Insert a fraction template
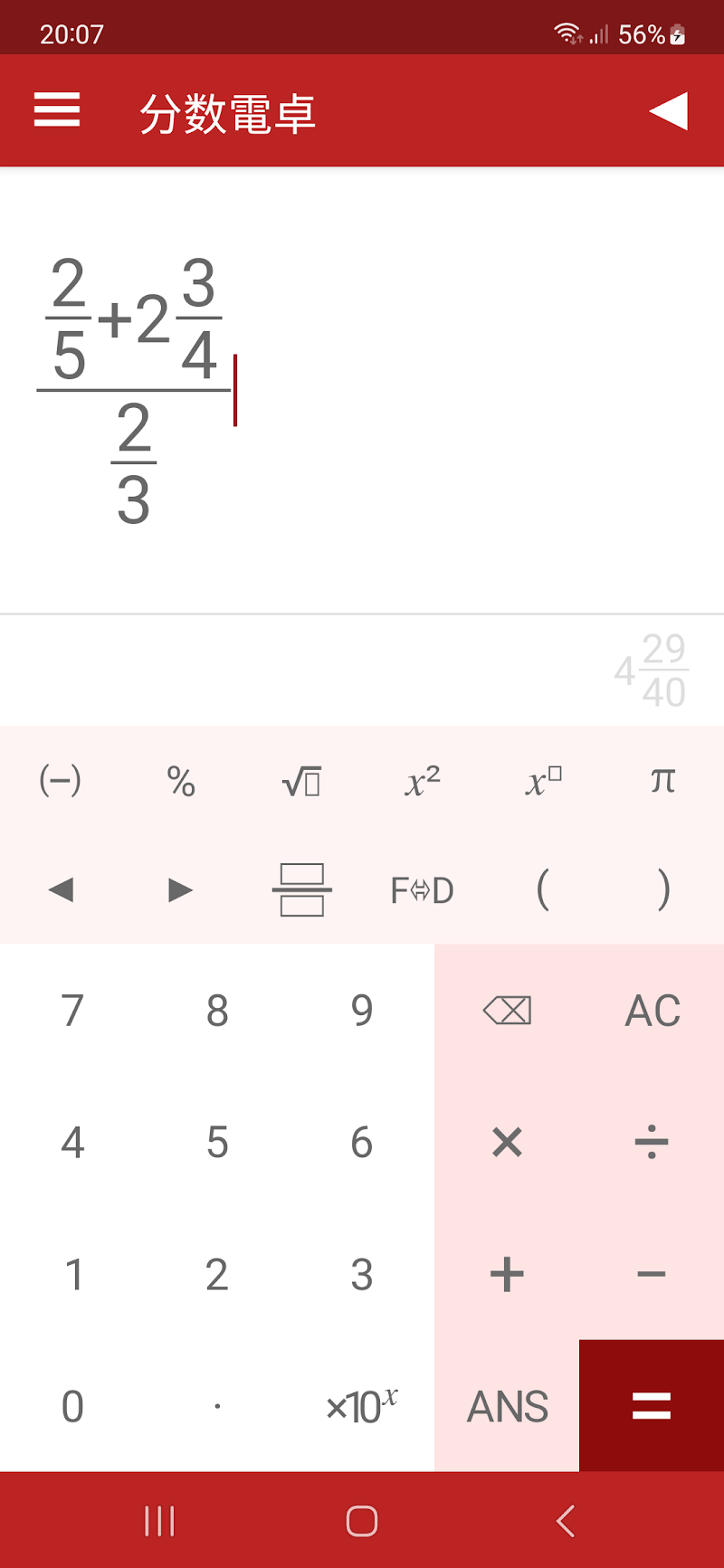 click(301, 890)
